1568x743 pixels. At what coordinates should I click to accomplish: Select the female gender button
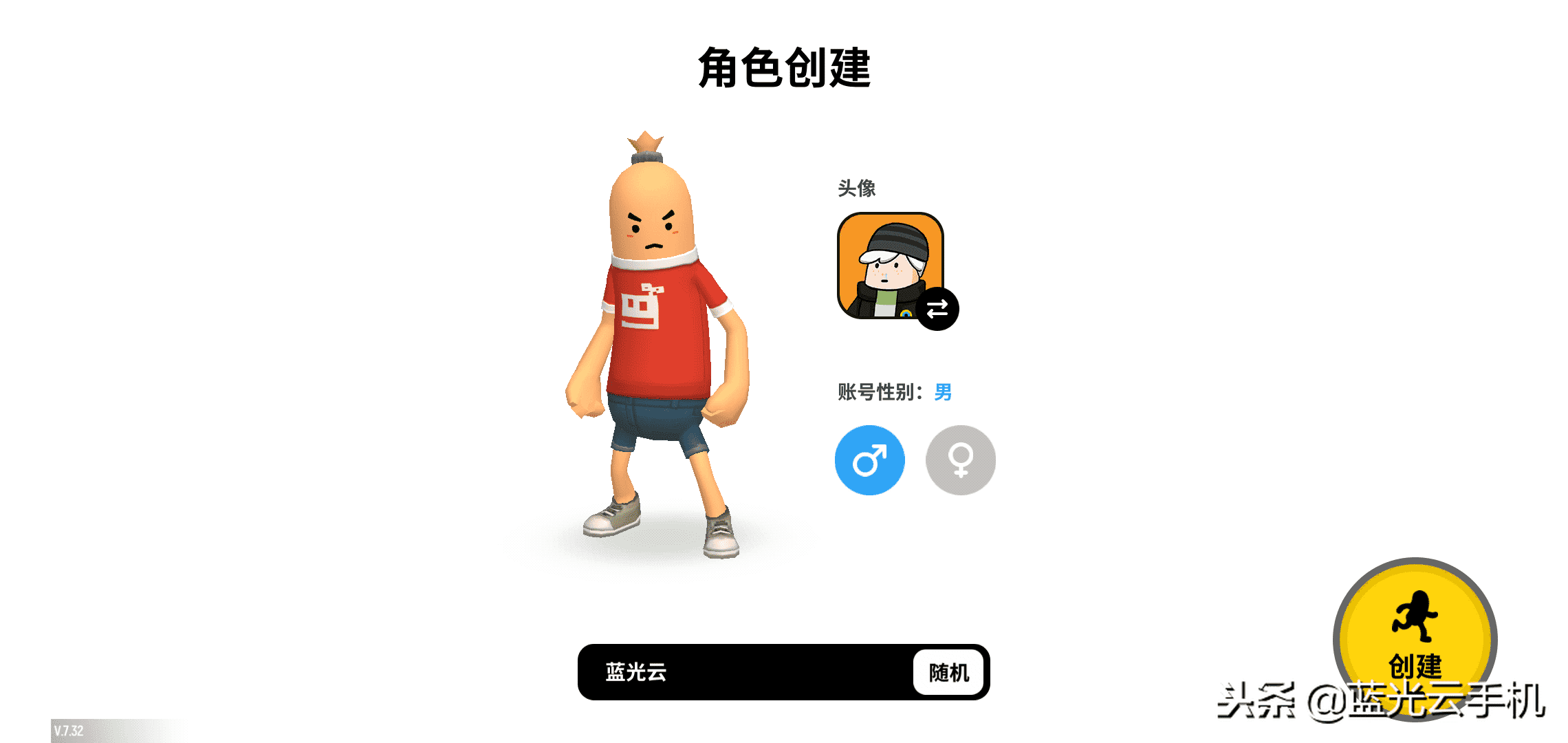coord(960,460)
